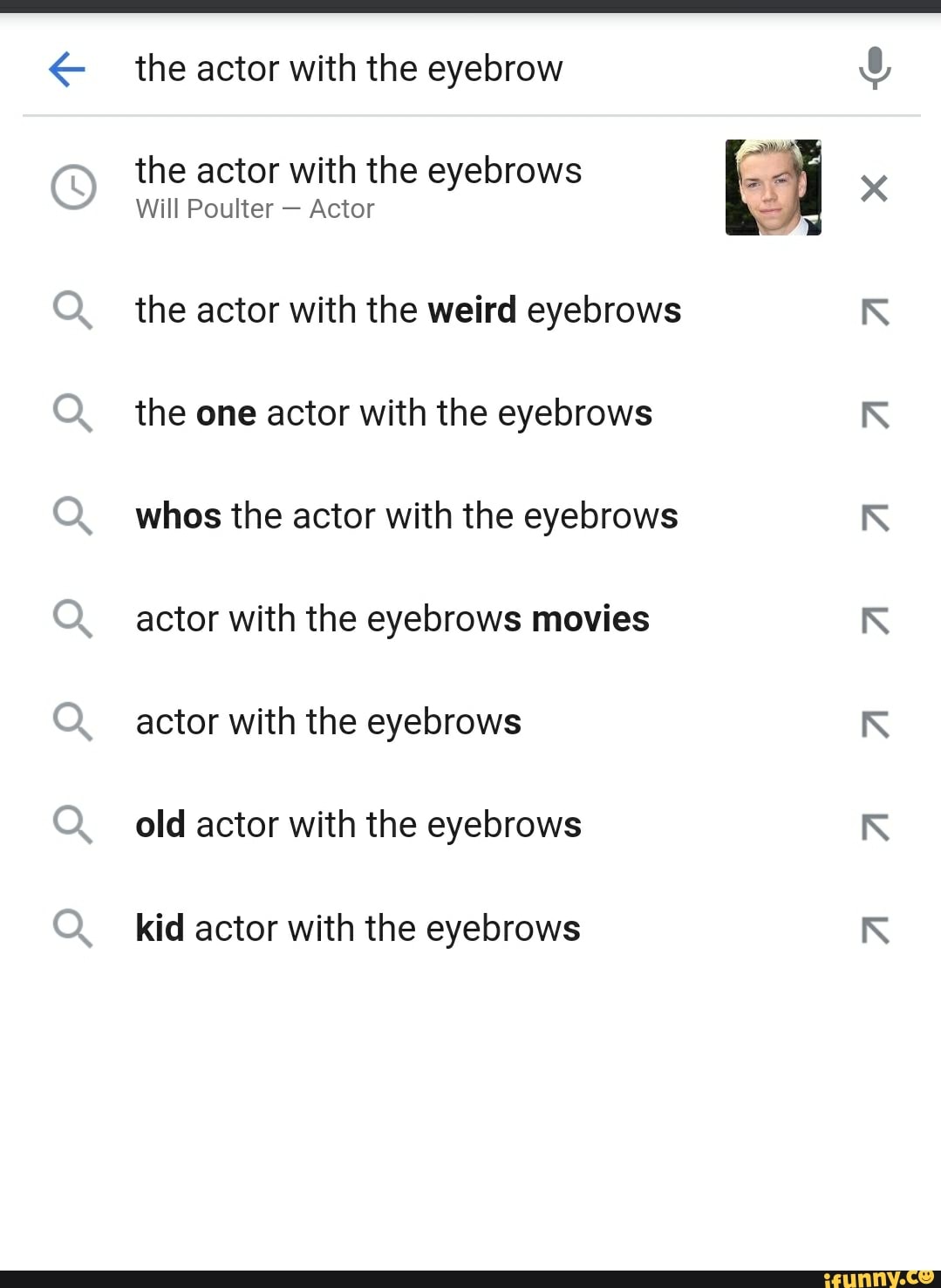Image resolution: width=941 pixels, height=1288 pixels.
Task: Tap the microphone for voice search
Action: [875, 69]
